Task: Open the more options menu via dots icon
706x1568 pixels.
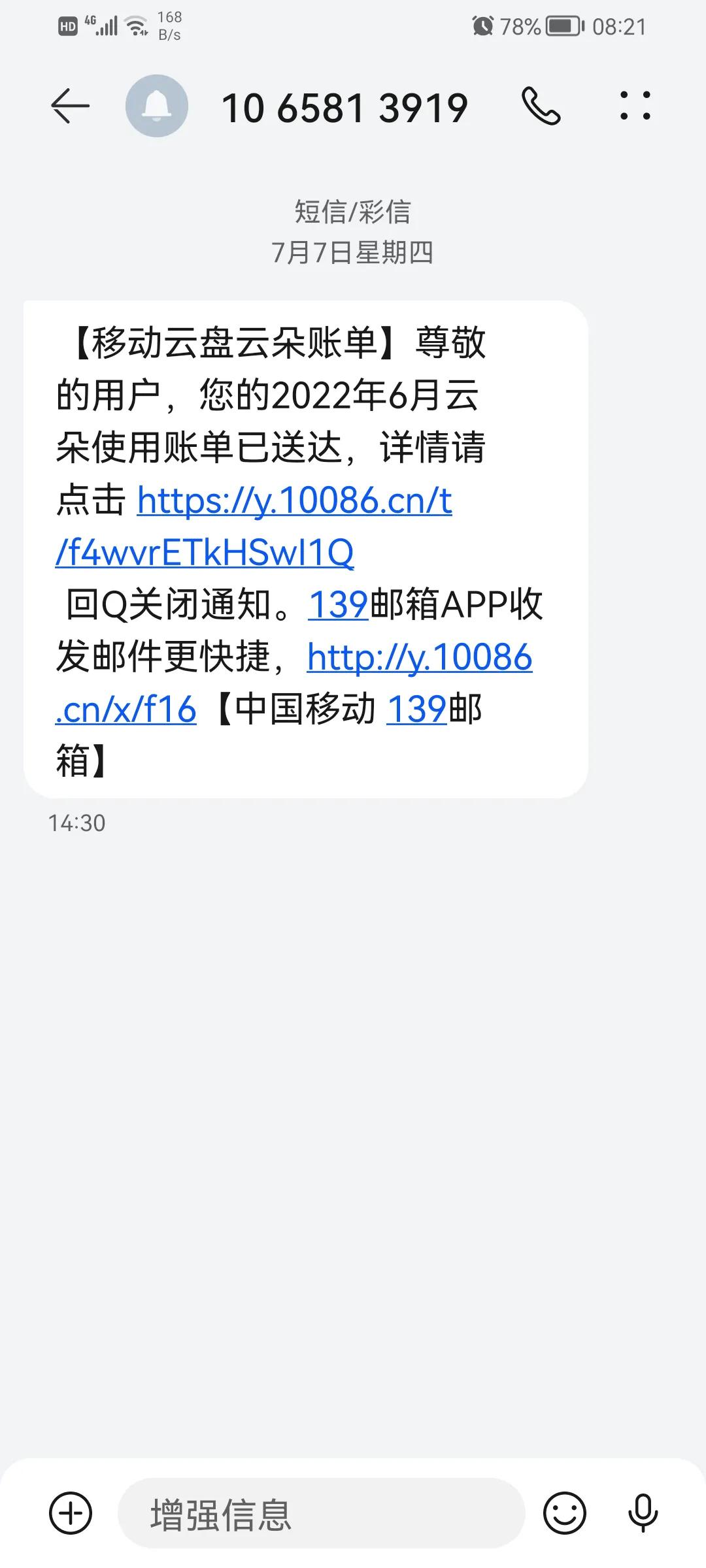Action: 636,106
